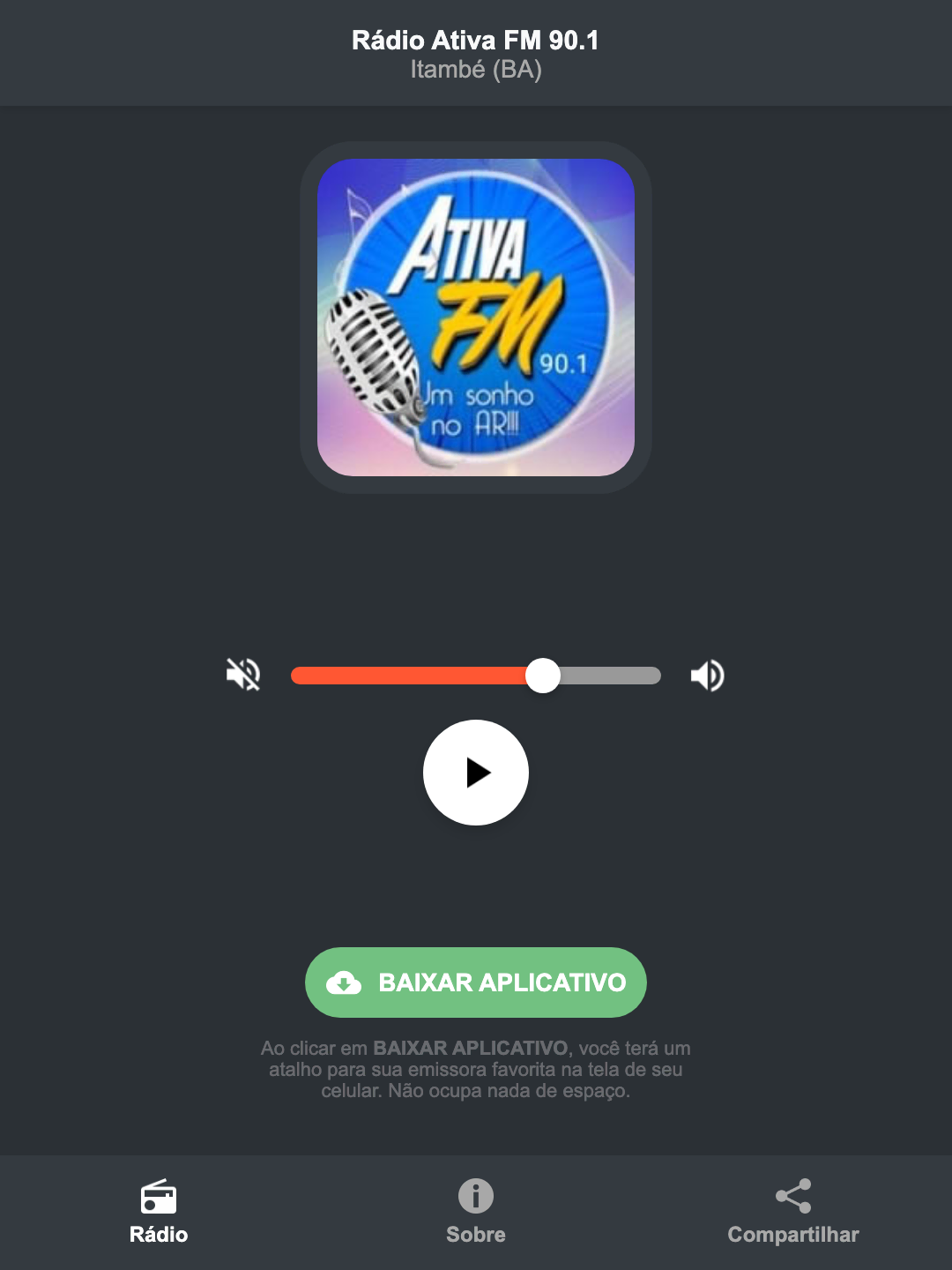Open the Sobre section

tap(475, 1234)
